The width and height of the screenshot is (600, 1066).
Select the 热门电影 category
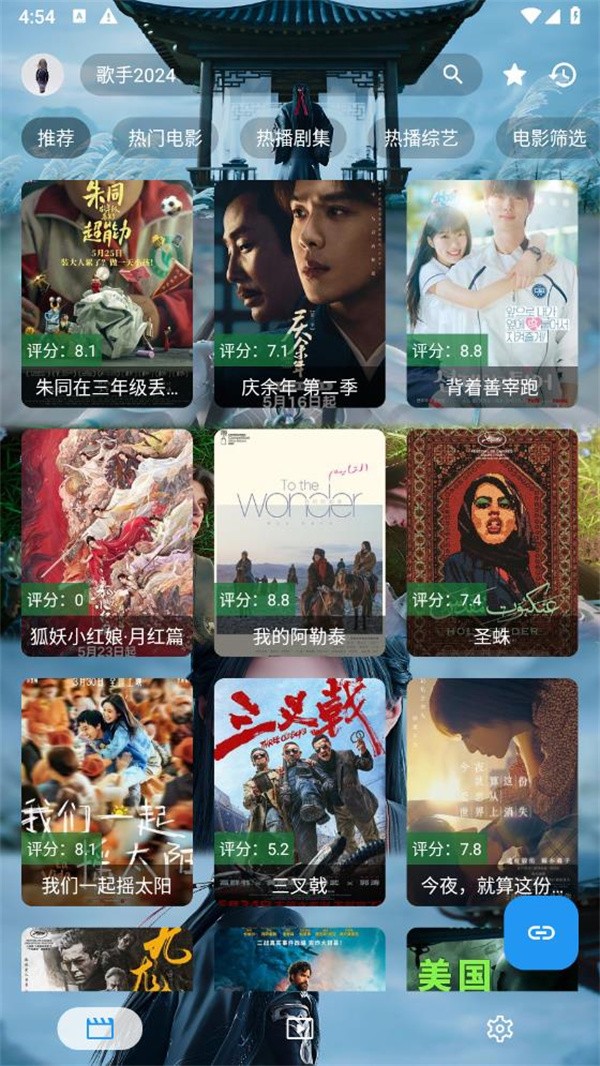tap(165, 139)
